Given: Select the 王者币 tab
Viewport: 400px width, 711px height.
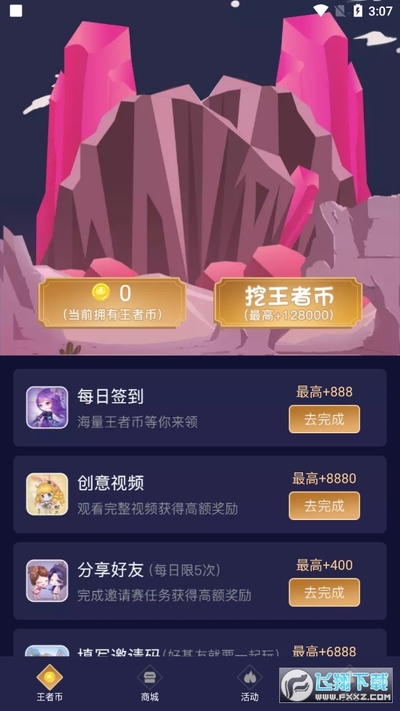Looking at the screenshot, I should [49, 684].
